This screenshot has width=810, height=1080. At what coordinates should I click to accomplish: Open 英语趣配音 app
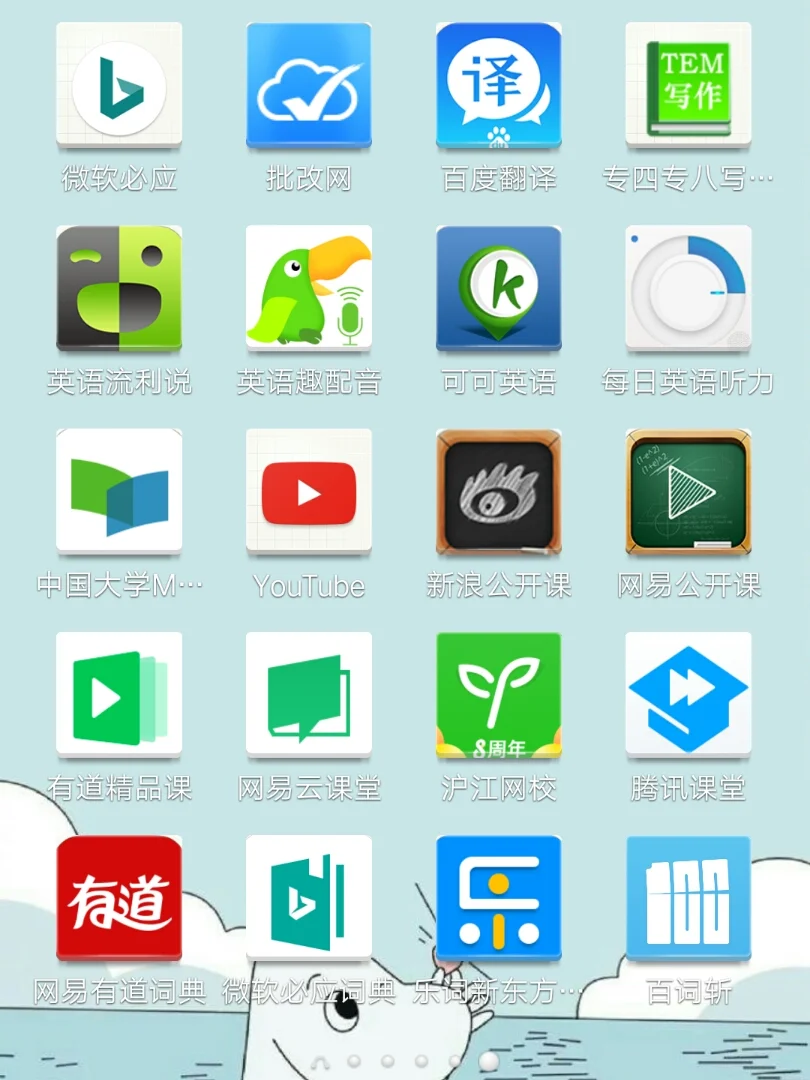point(309,289)
